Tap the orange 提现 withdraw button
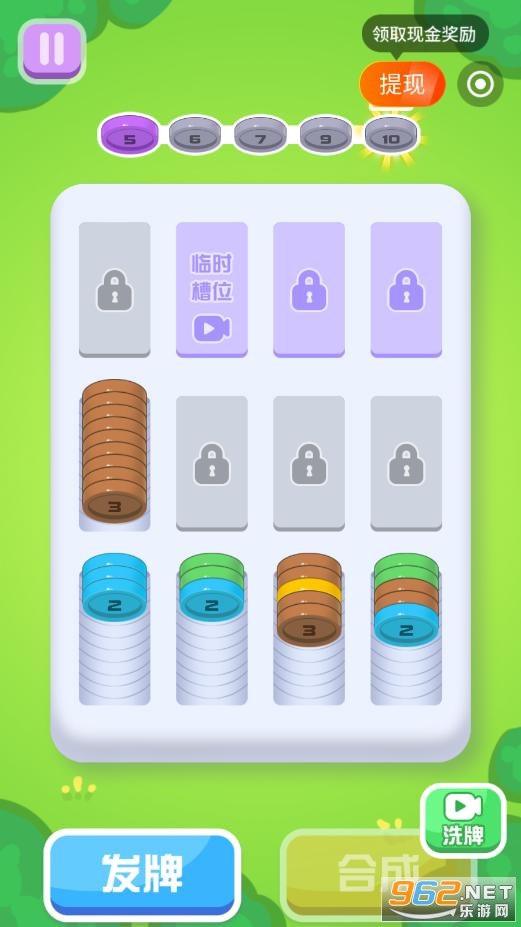Viewport: 521px width, 927px height. (x=402, y=85)
